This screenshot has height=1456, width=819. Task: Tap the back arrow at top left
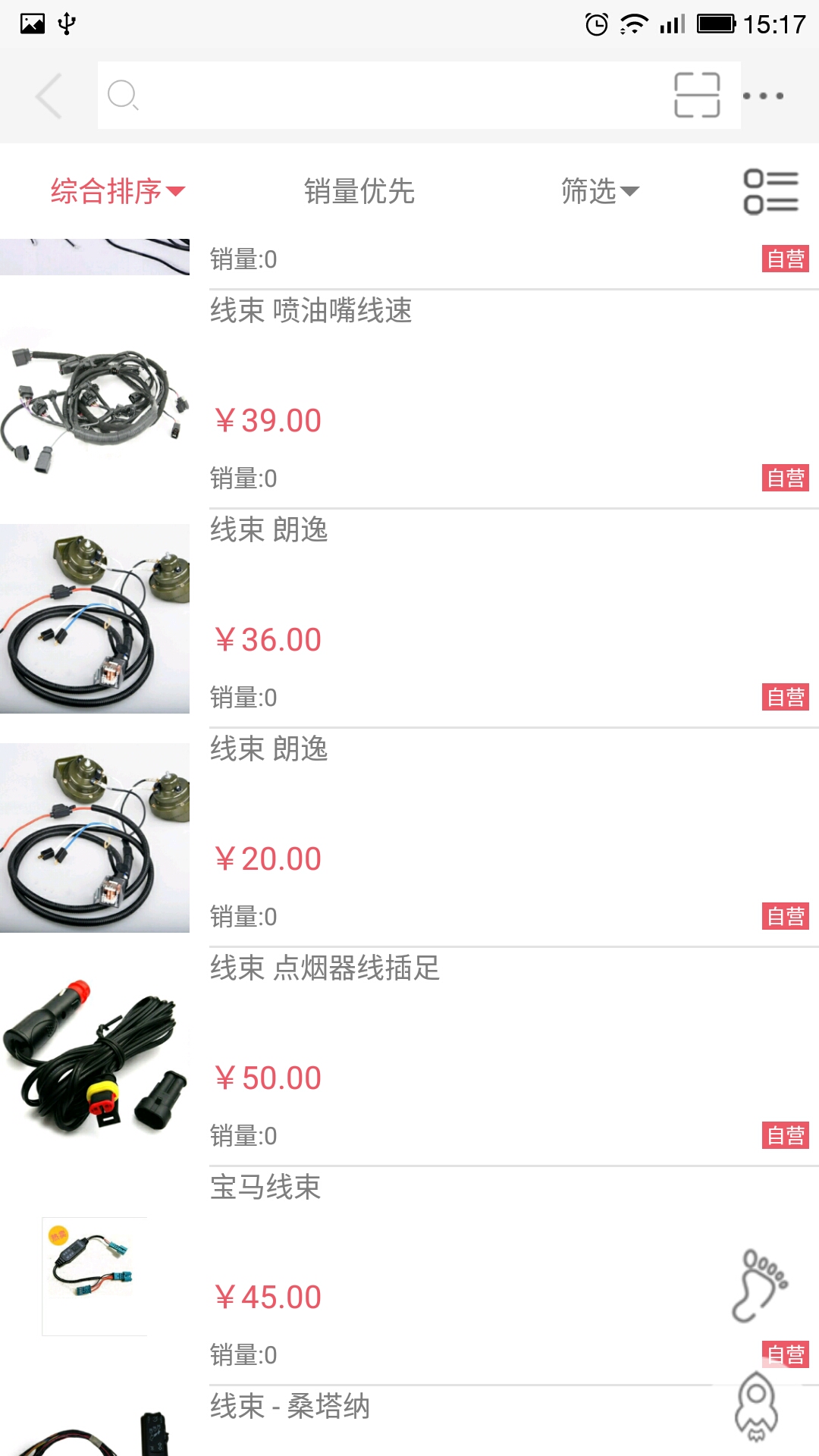tap(48, 96)
